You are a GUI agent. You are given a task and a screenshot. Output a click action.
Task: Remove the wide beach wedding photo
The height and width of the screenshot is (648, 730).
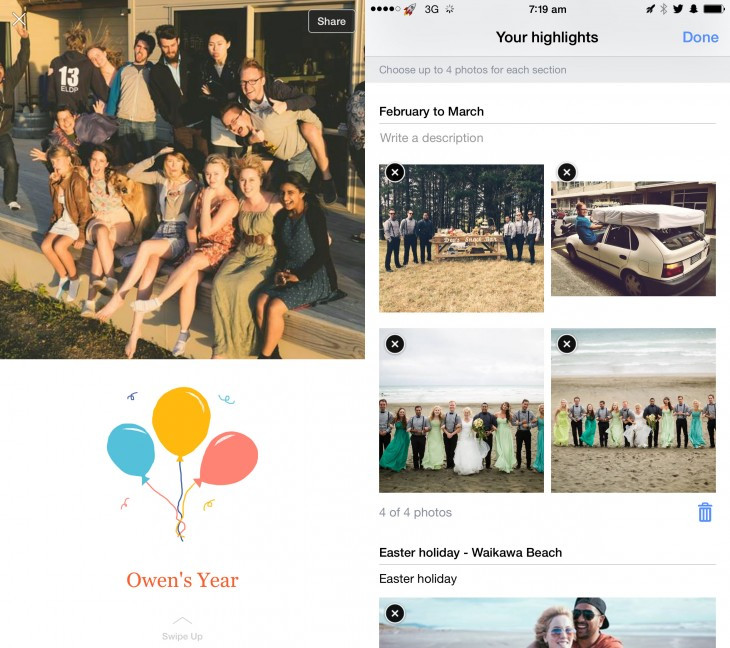pyautogui.click(x=567, y=344)
